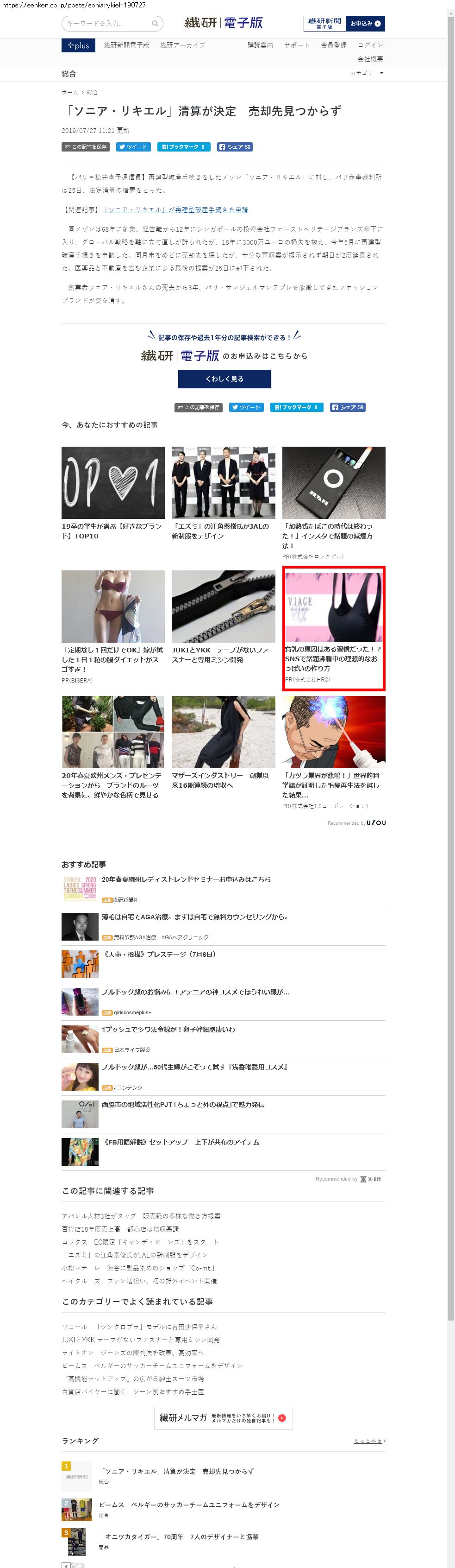Open 会員登録 member registration
Image resolution: width=455 pixels, height=1568 pixels.
pyautogui.click(x=333, y=46)
